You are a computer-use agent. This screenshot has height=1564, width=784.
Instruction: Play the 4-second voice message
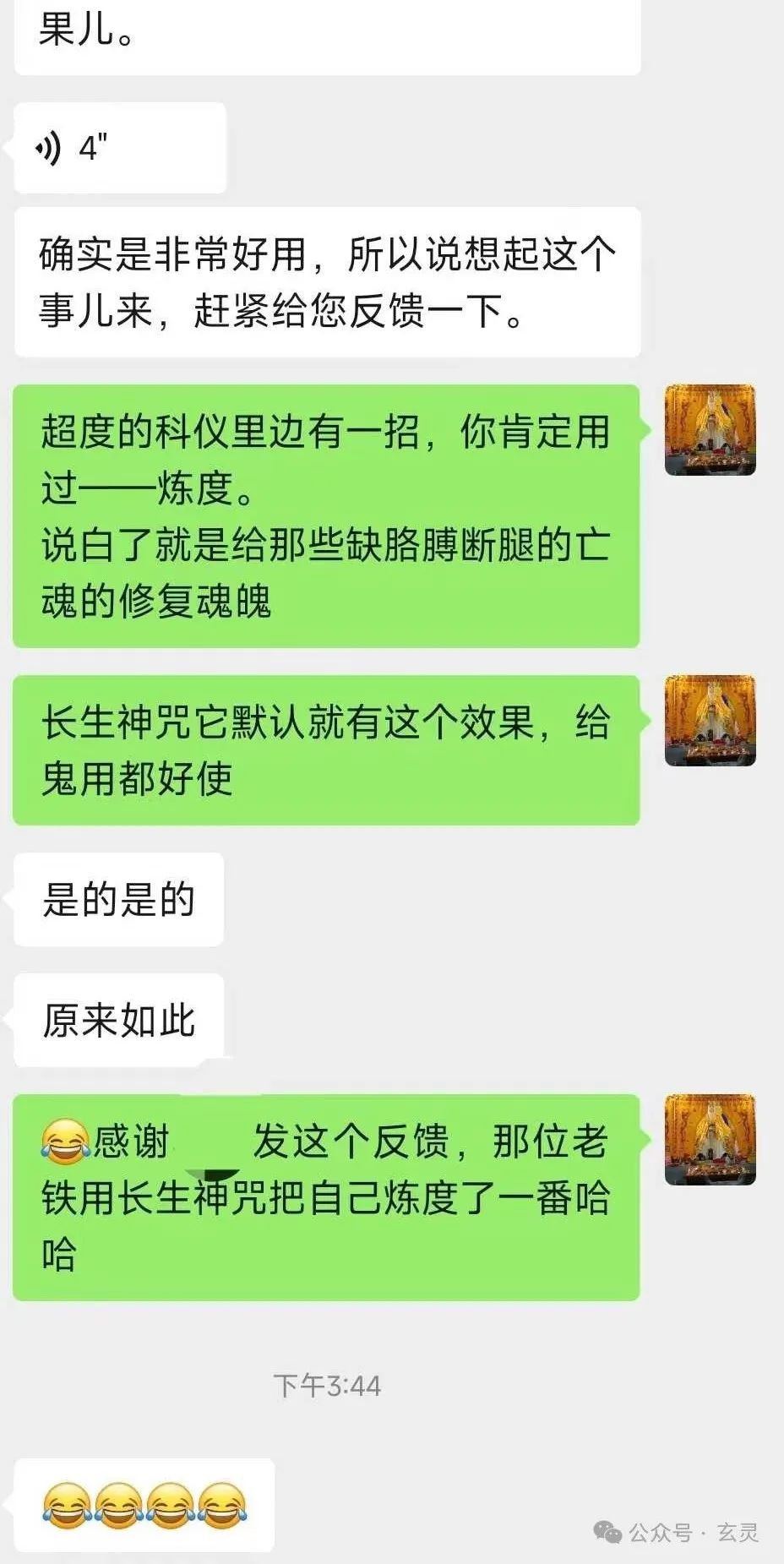click(x=120, y=148)
